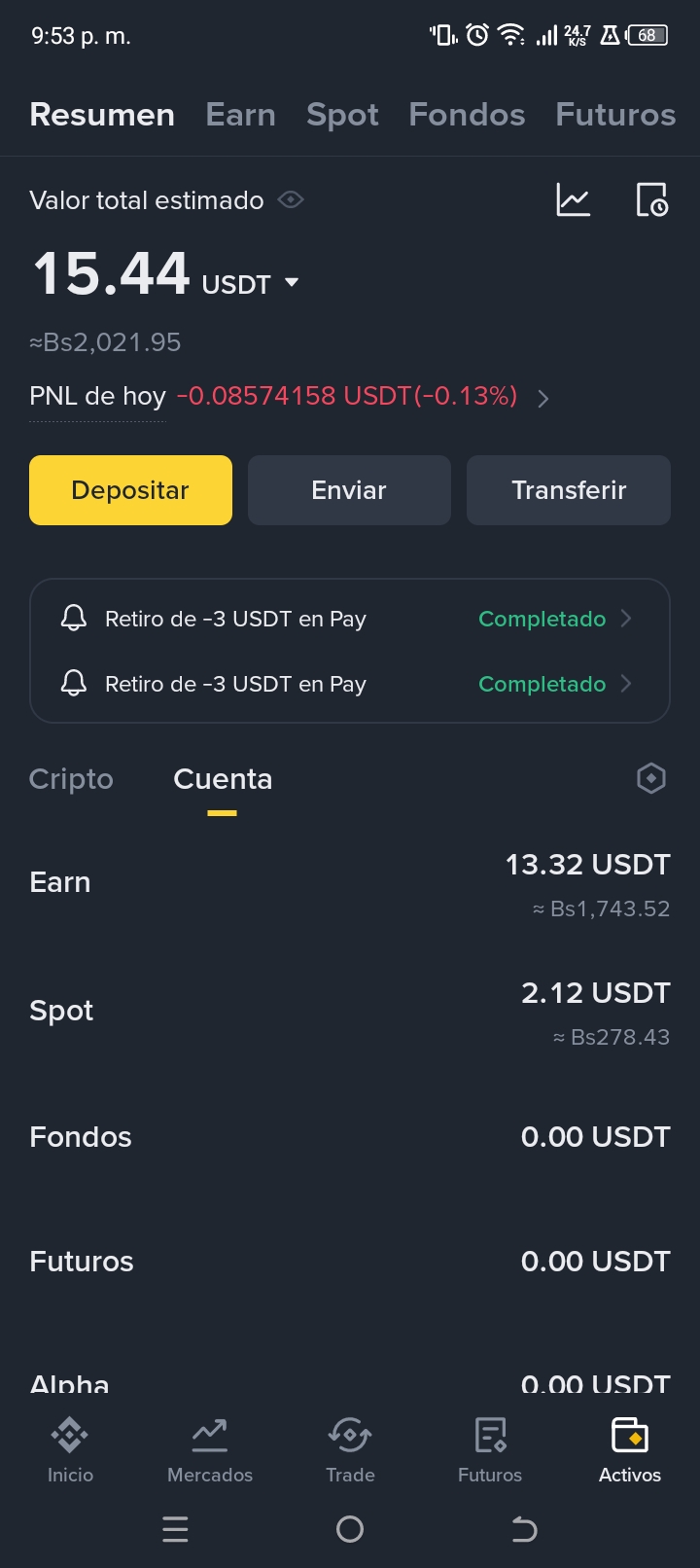
Task: Switch to the Cripto view
Action: tap(71, 779)
